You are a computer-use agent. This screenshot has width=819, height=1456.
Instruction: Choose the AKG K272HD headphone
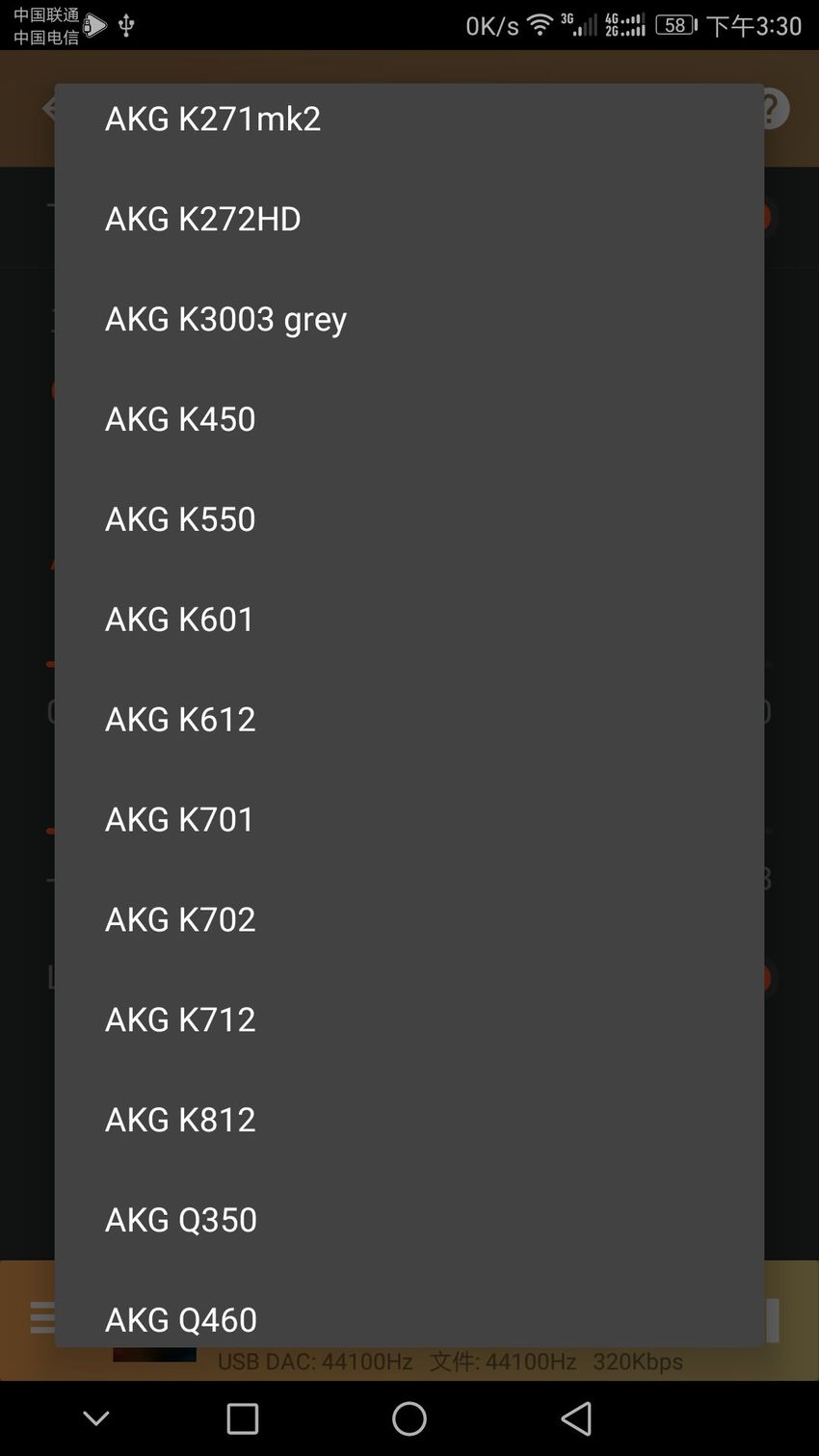[x=409, y=219]
